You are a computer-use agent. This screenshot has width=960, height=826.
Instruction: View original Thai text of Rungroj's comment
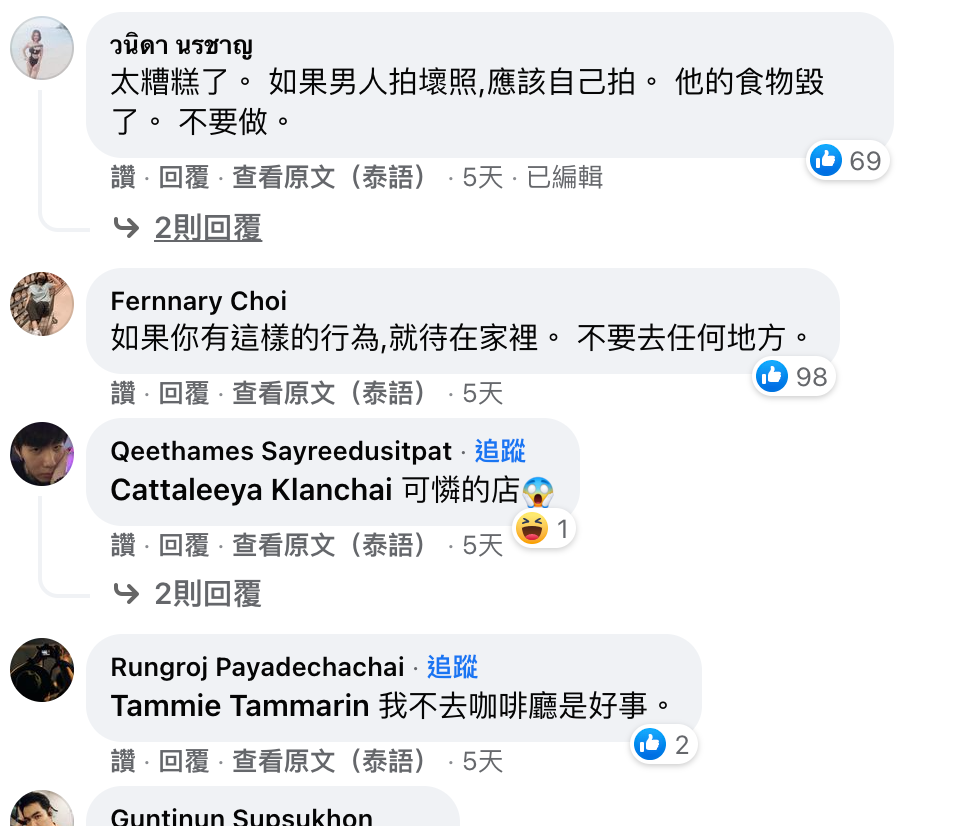pos(334,762)
